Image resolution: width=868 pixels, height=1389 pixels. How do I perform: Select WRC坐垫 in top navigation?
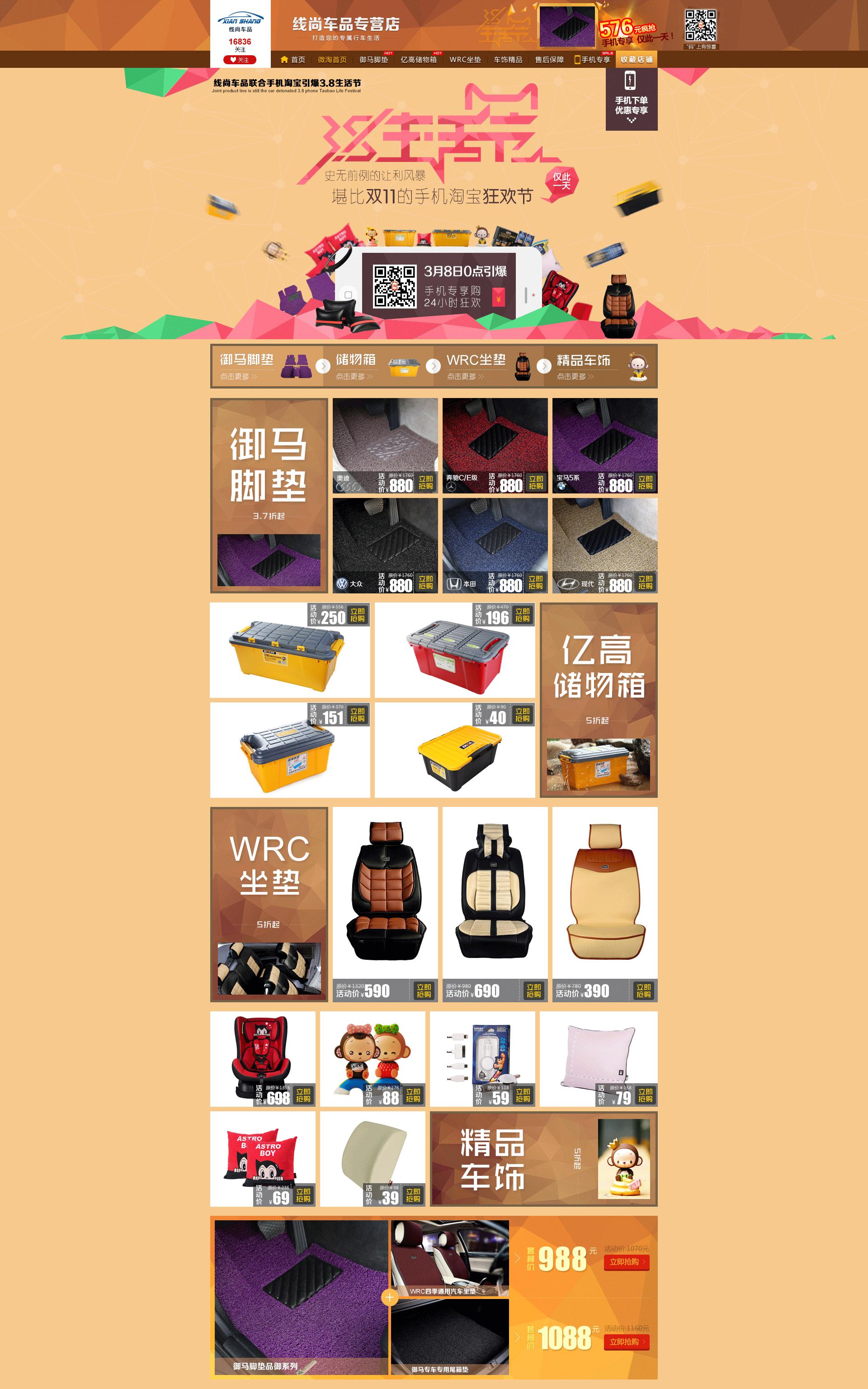click(465, 60)
